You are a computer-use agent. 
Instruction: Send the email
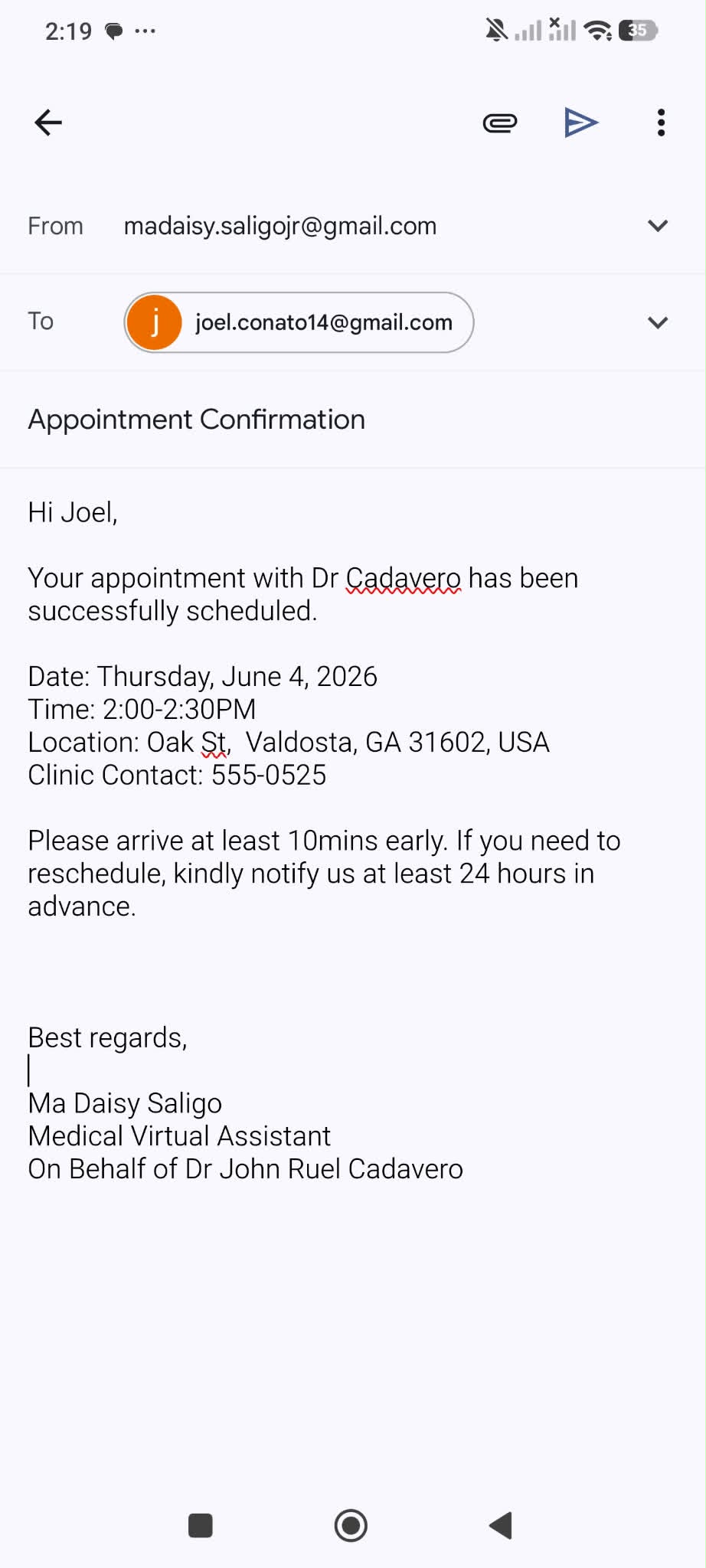[x=581, y=122]
